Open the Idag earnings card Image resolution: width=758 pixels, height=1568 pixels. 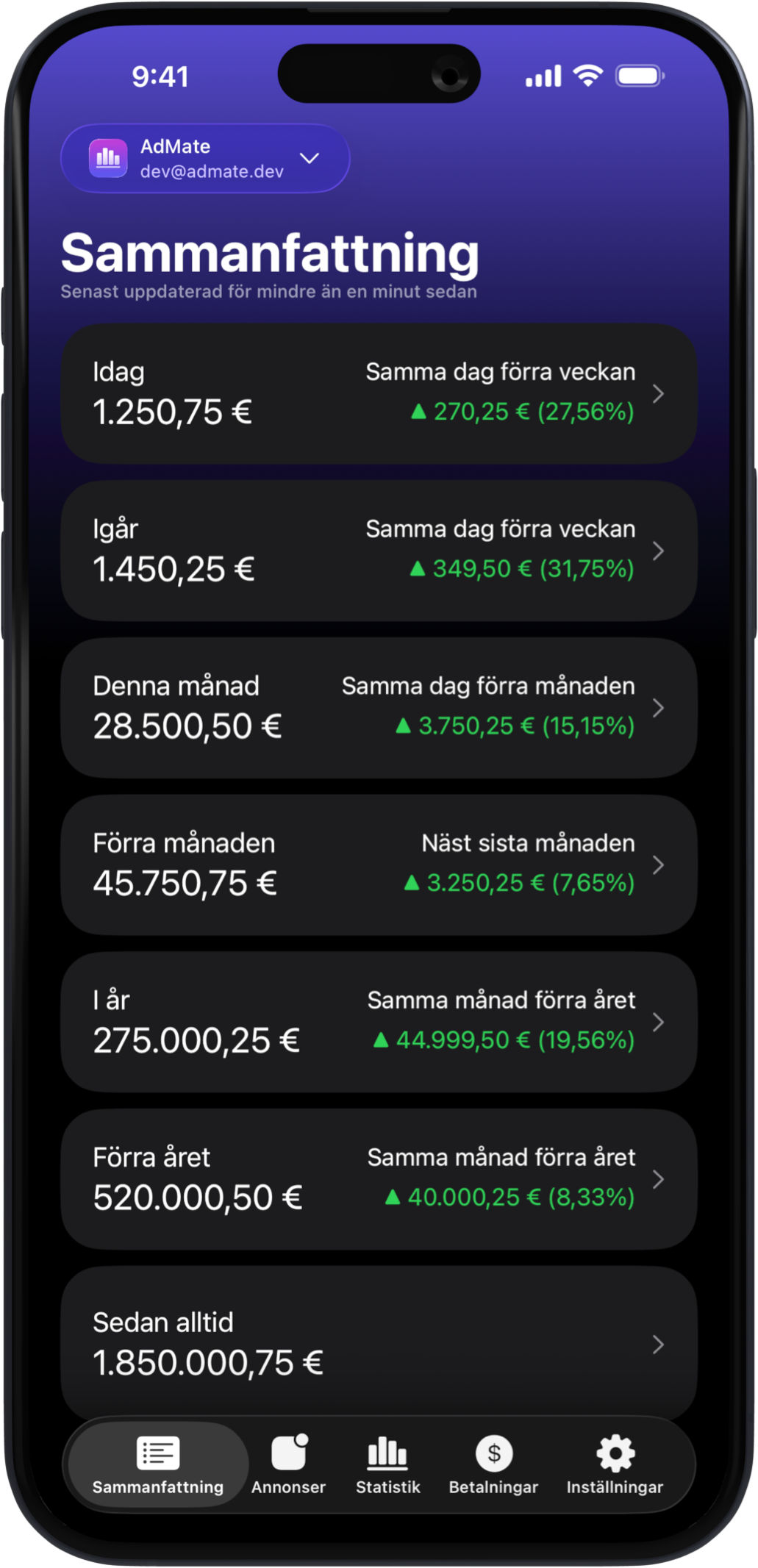pyautogui.click(x=378, y=393)
